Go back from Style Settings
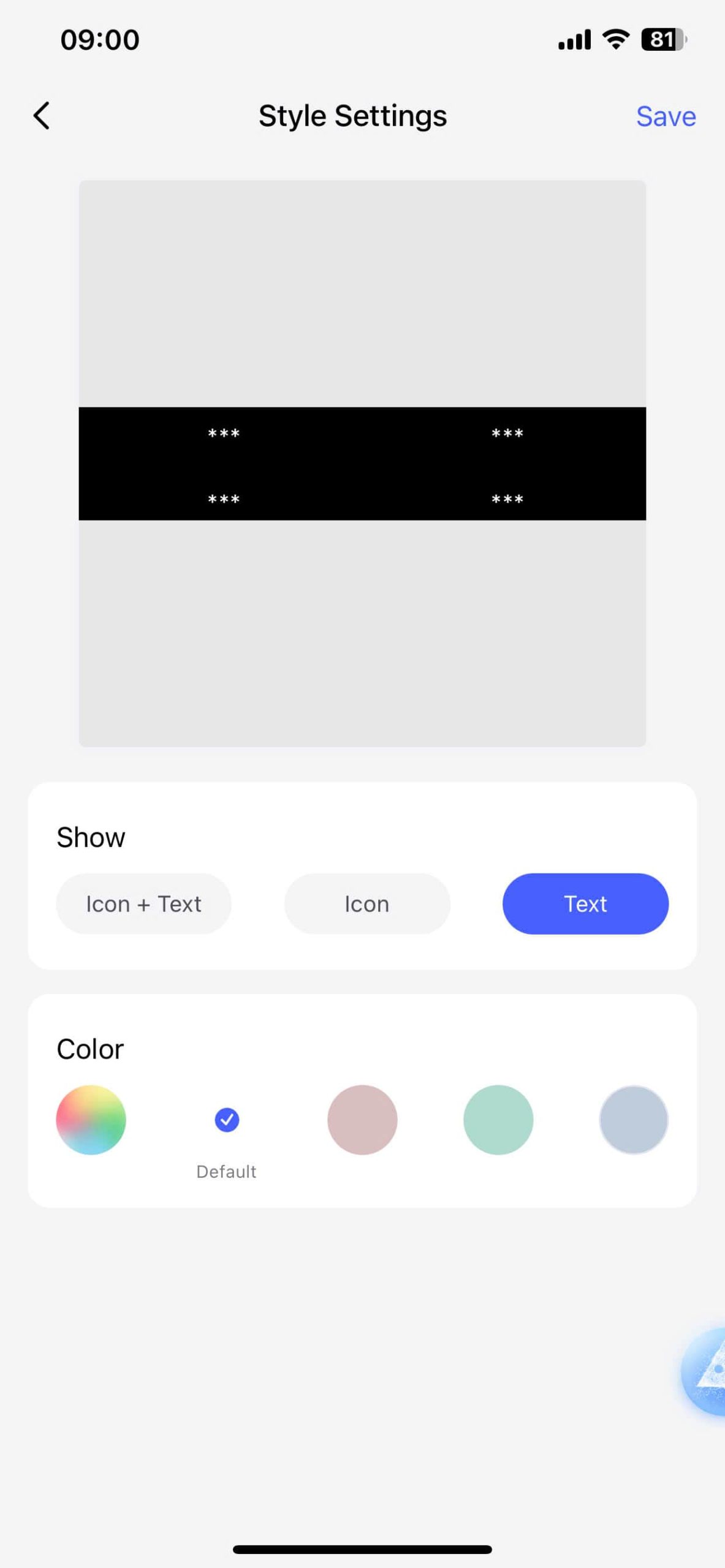The height and width of the screenshot is (1568, 725). click(42, 116)
